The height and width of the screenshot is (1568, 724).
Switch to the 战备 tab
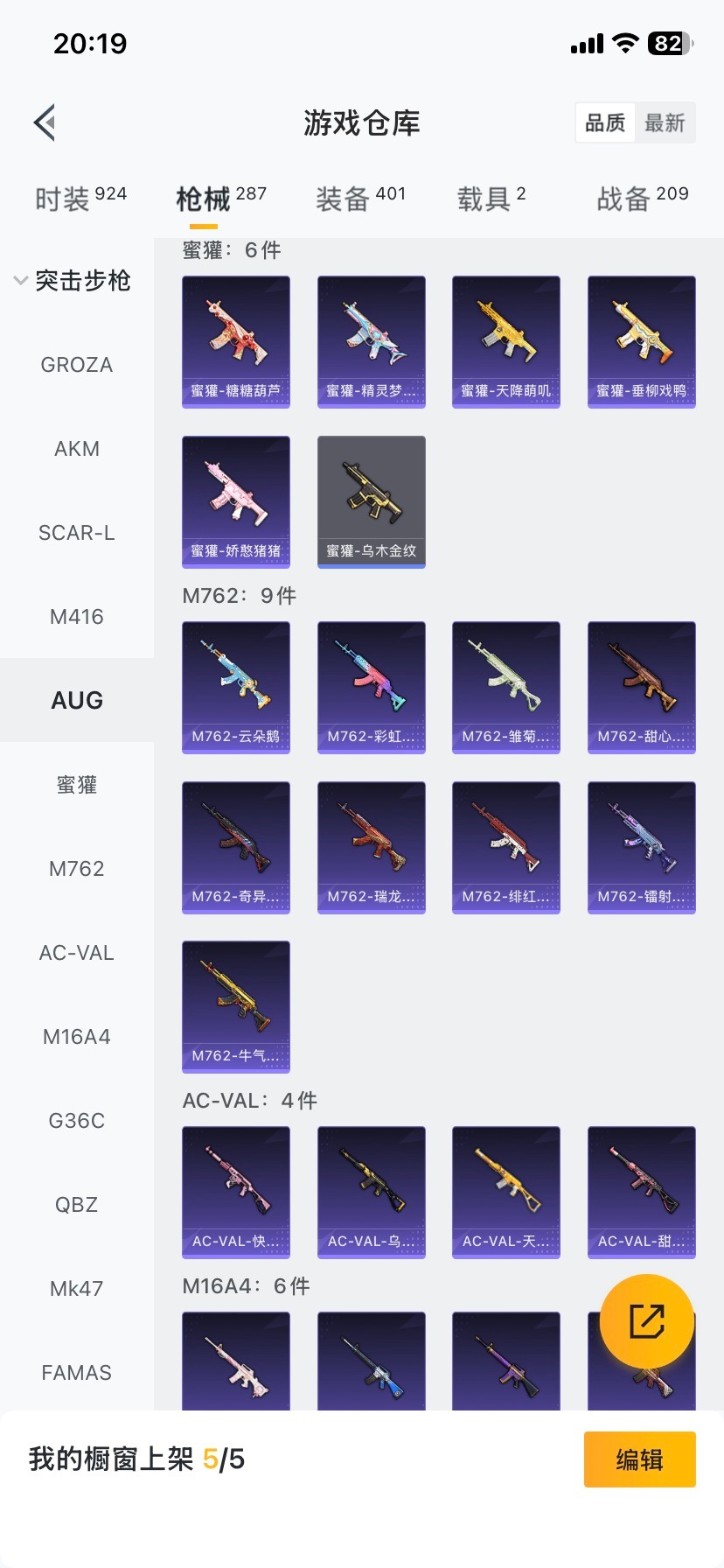642,199
